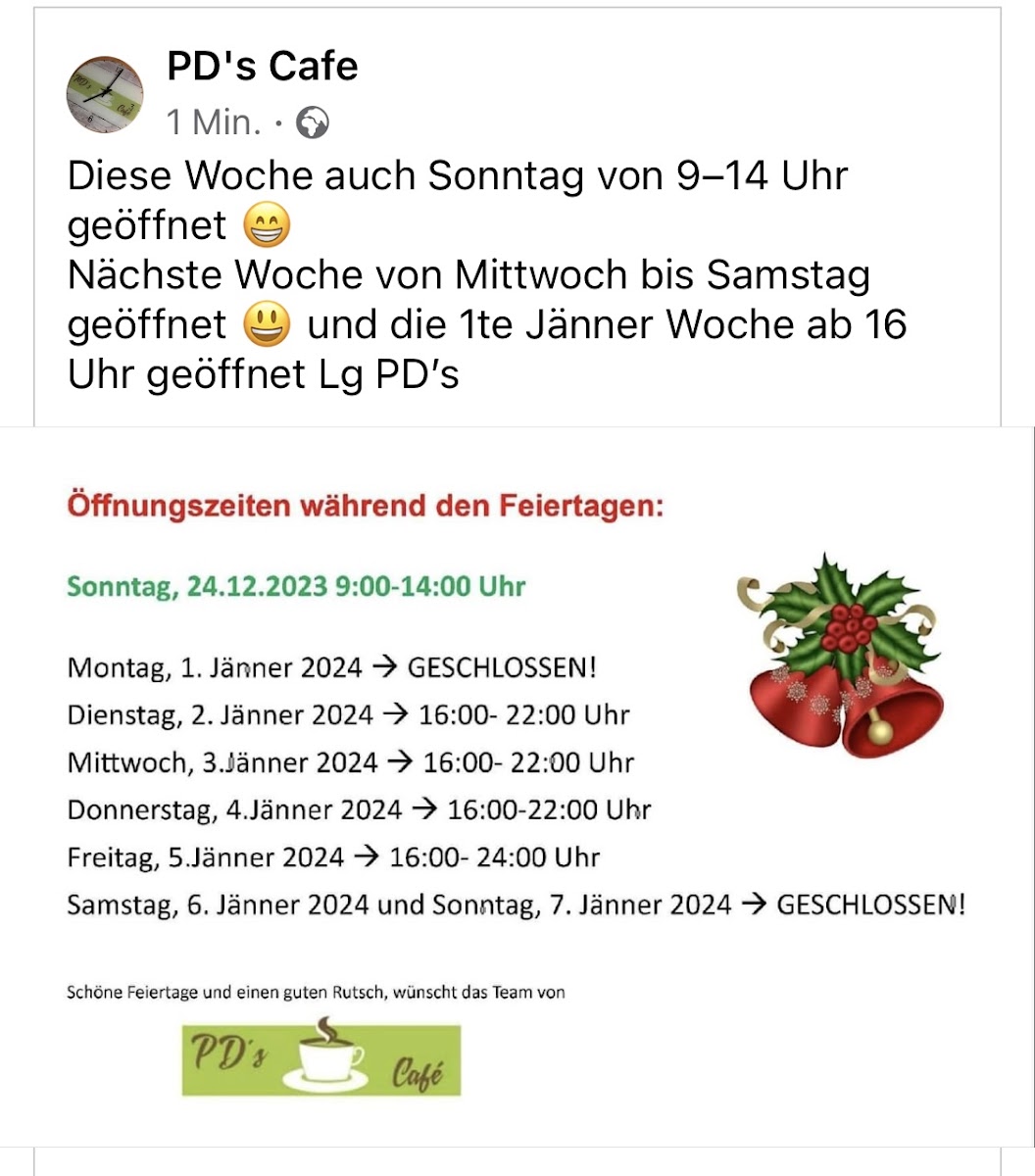1035x1176 pixels.
Task: Open the holiday opening hours image
Action: [x=517, y=784]
